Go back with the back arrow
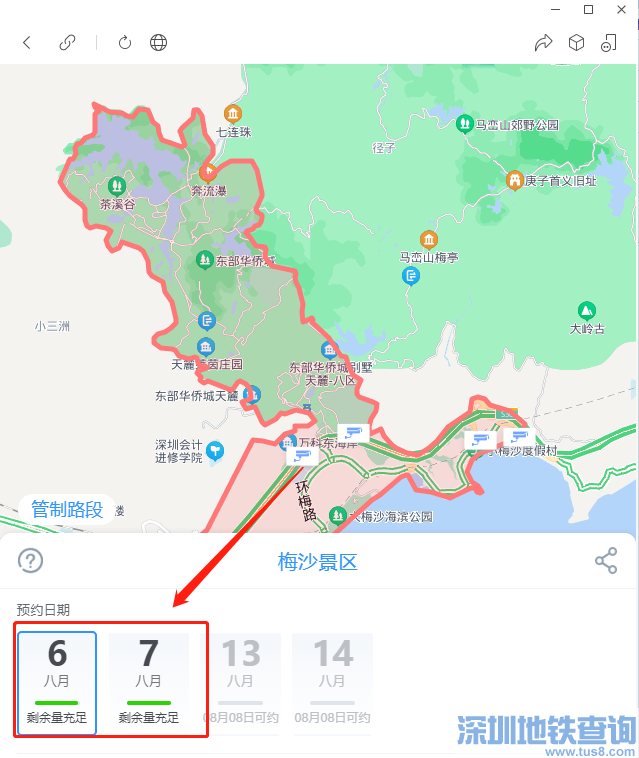Image resolution: width=639 pixels, height=758 pixels. click(x=27, y=43)
